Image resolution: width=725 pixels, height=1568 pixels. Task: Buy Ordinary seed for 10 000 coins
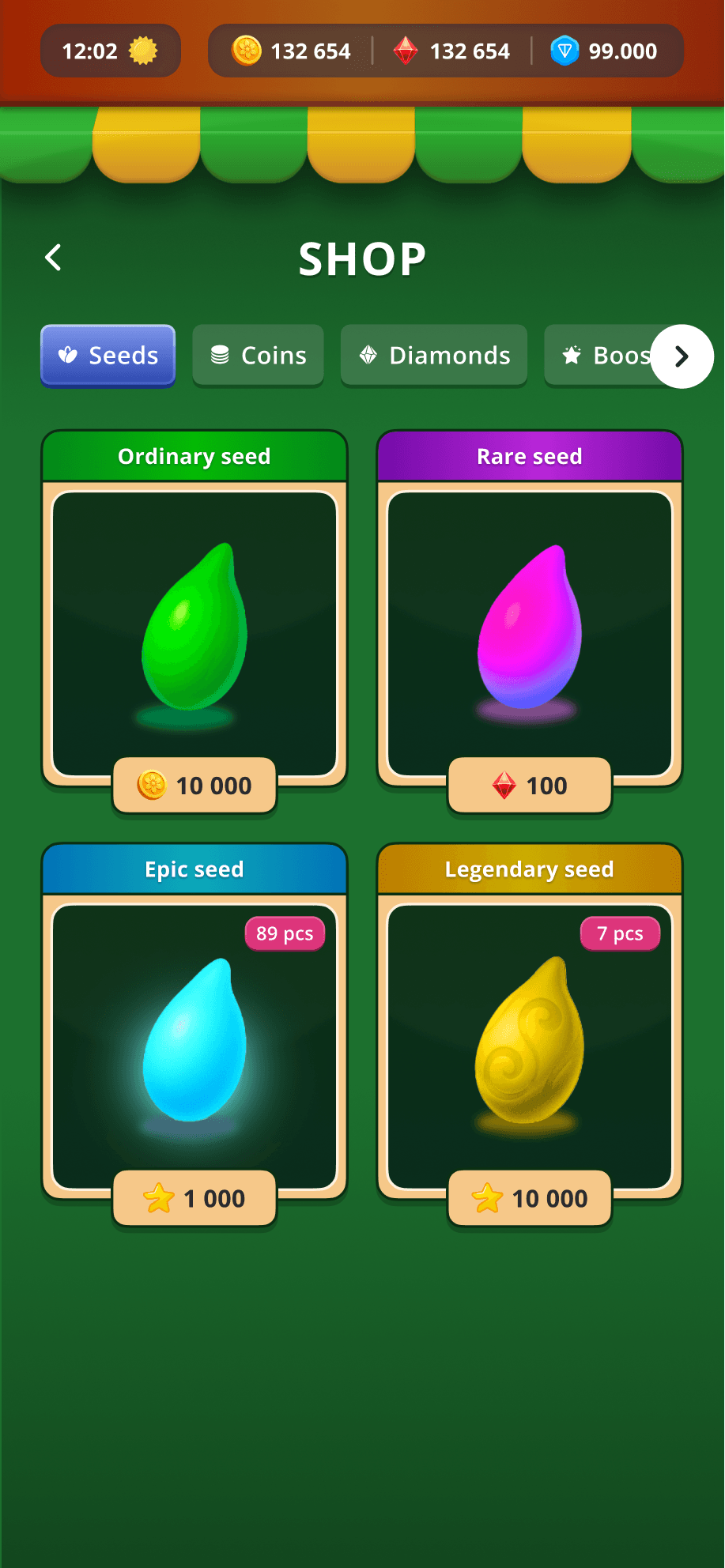click(x=194, y=786)
